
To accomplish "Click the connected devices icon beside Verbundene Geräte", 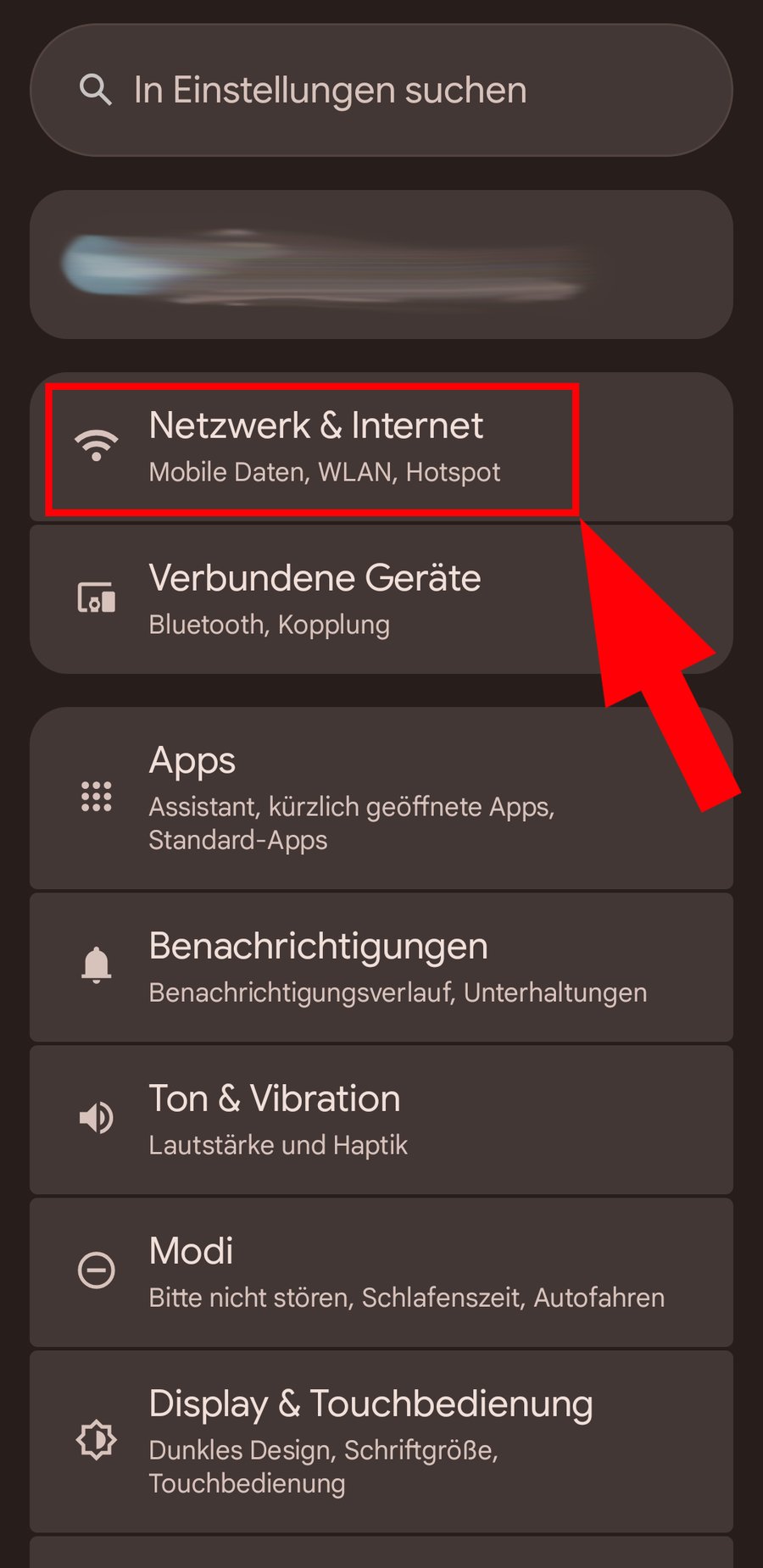I will tap(95, 598).
